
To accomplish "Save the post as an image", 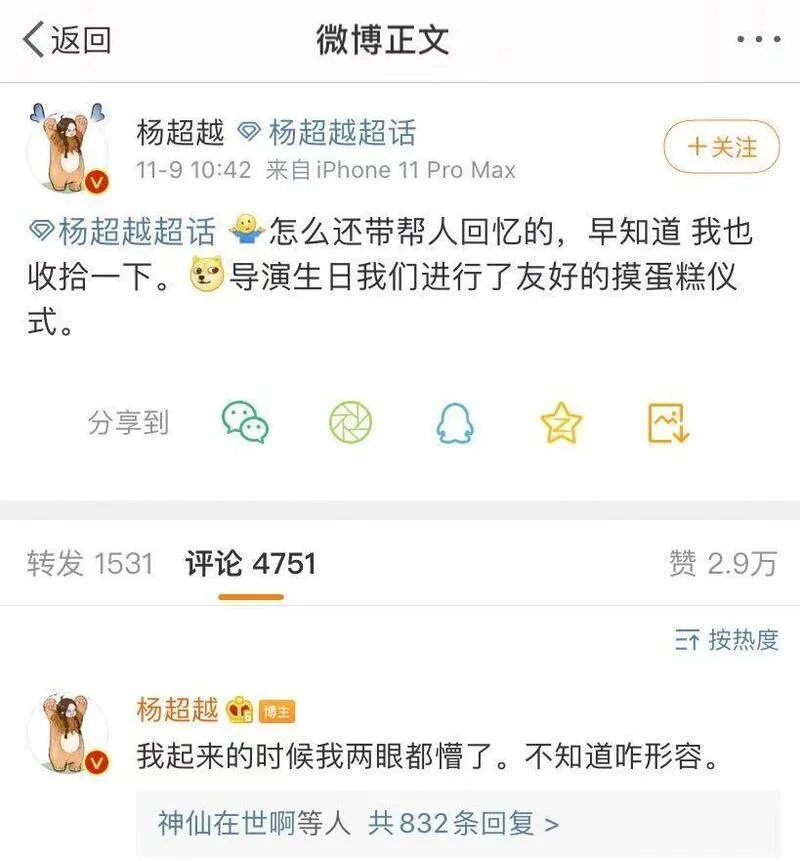I will [668, 423].
